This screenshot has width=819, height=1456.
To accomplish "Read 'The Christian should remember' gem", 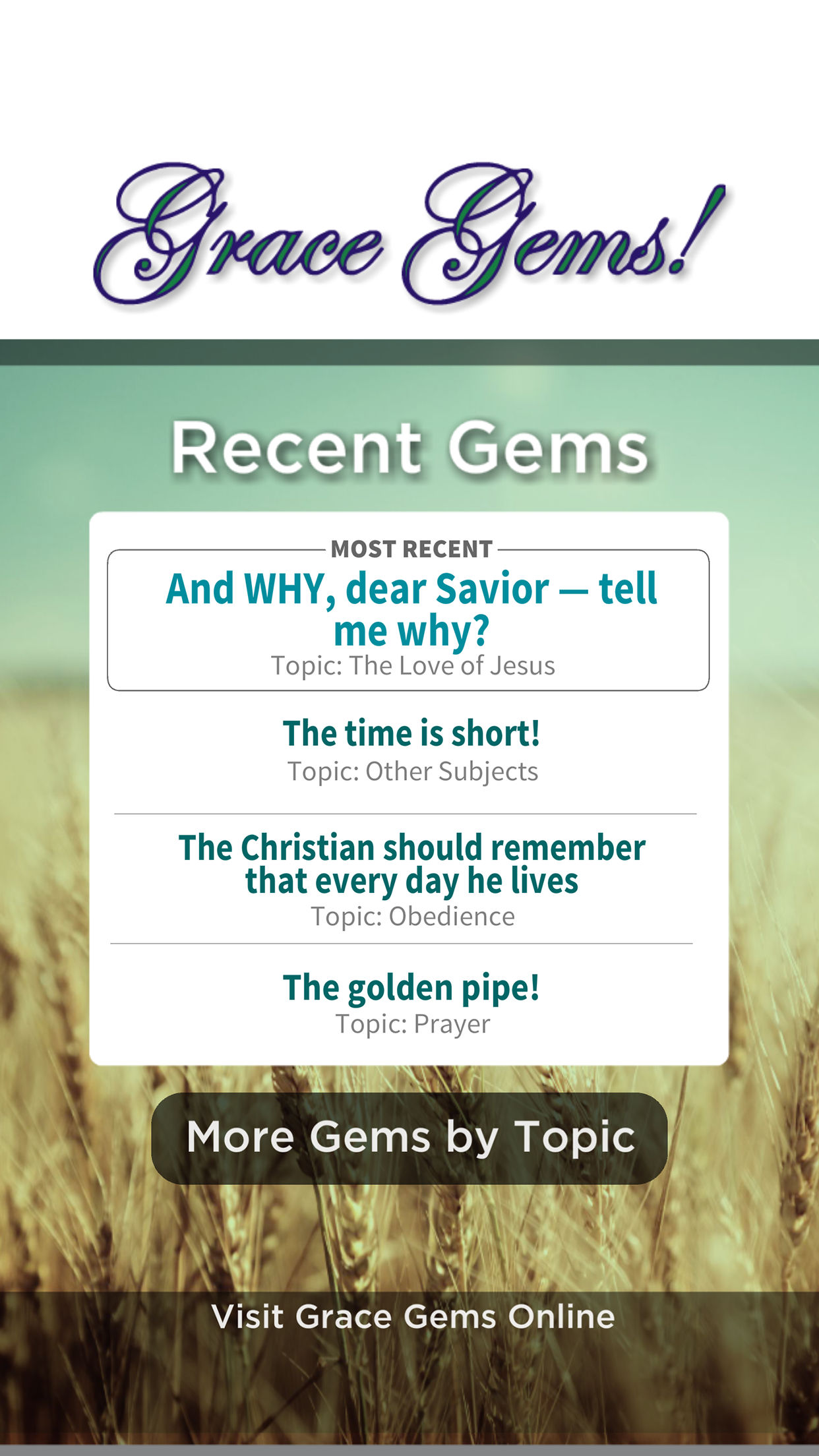I will pos(411,879).
